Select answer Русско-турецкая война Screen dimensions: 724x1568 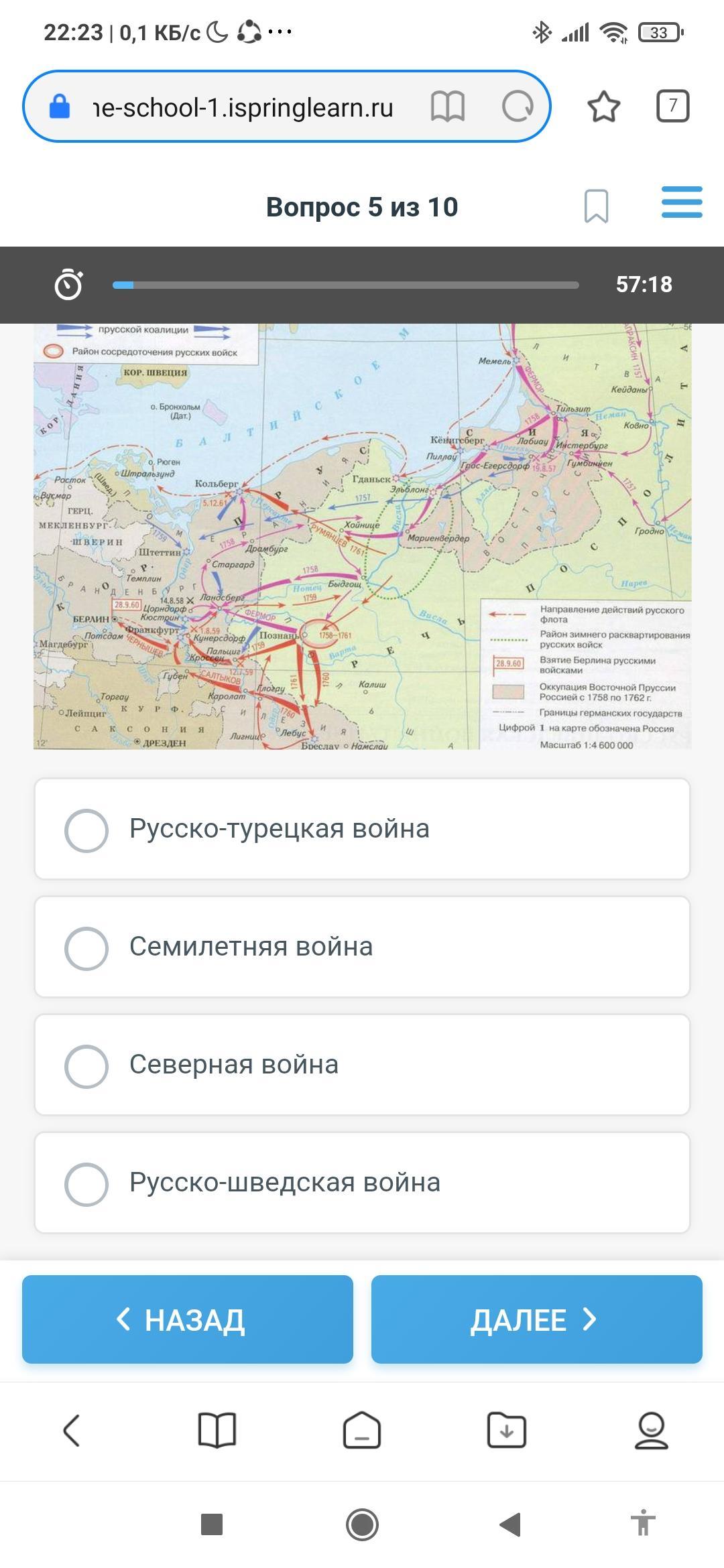[362, 829]
